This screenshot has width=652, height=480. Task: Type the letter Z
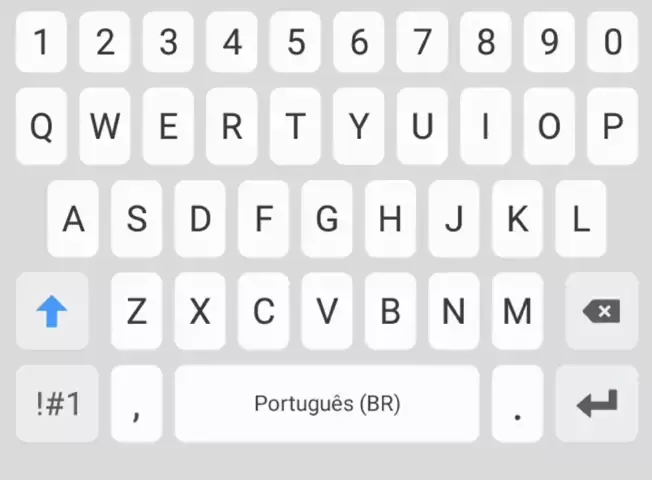136,312
